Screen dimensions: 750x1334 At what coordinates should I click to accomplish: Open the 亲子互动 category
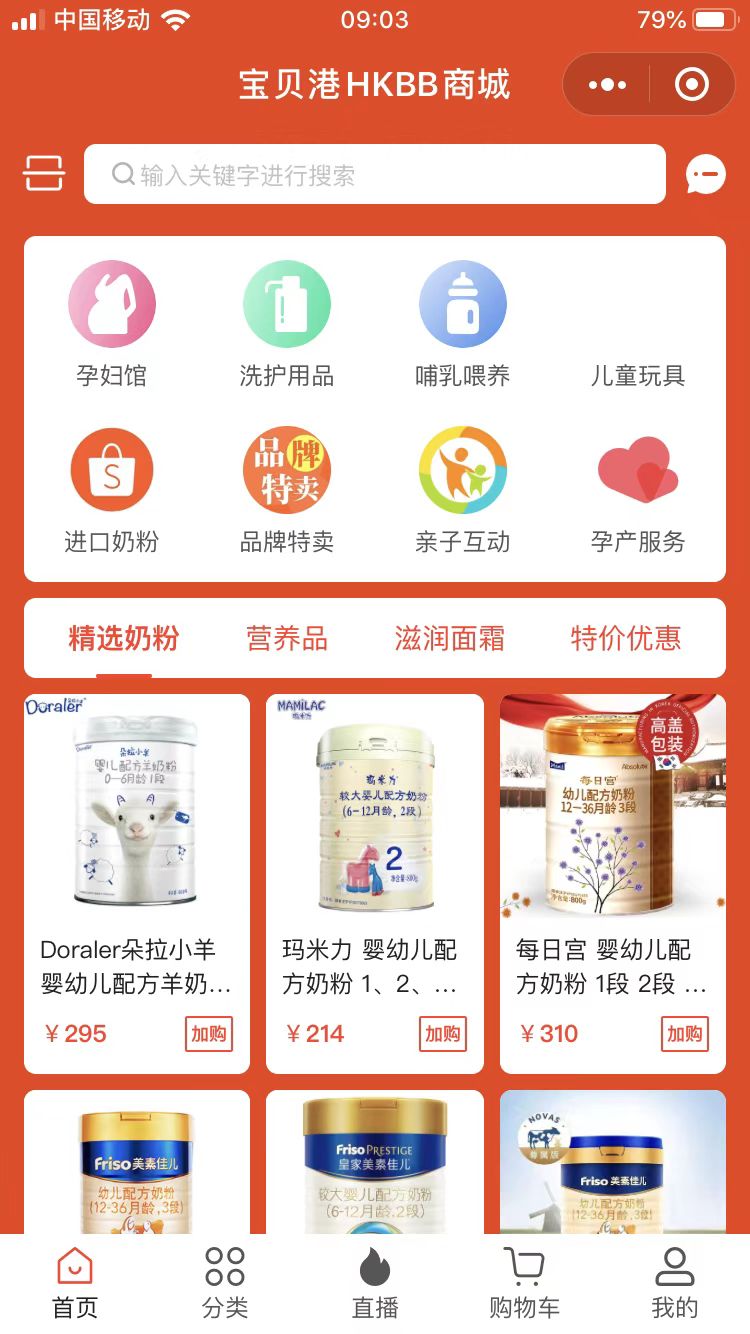click(462, 490)
